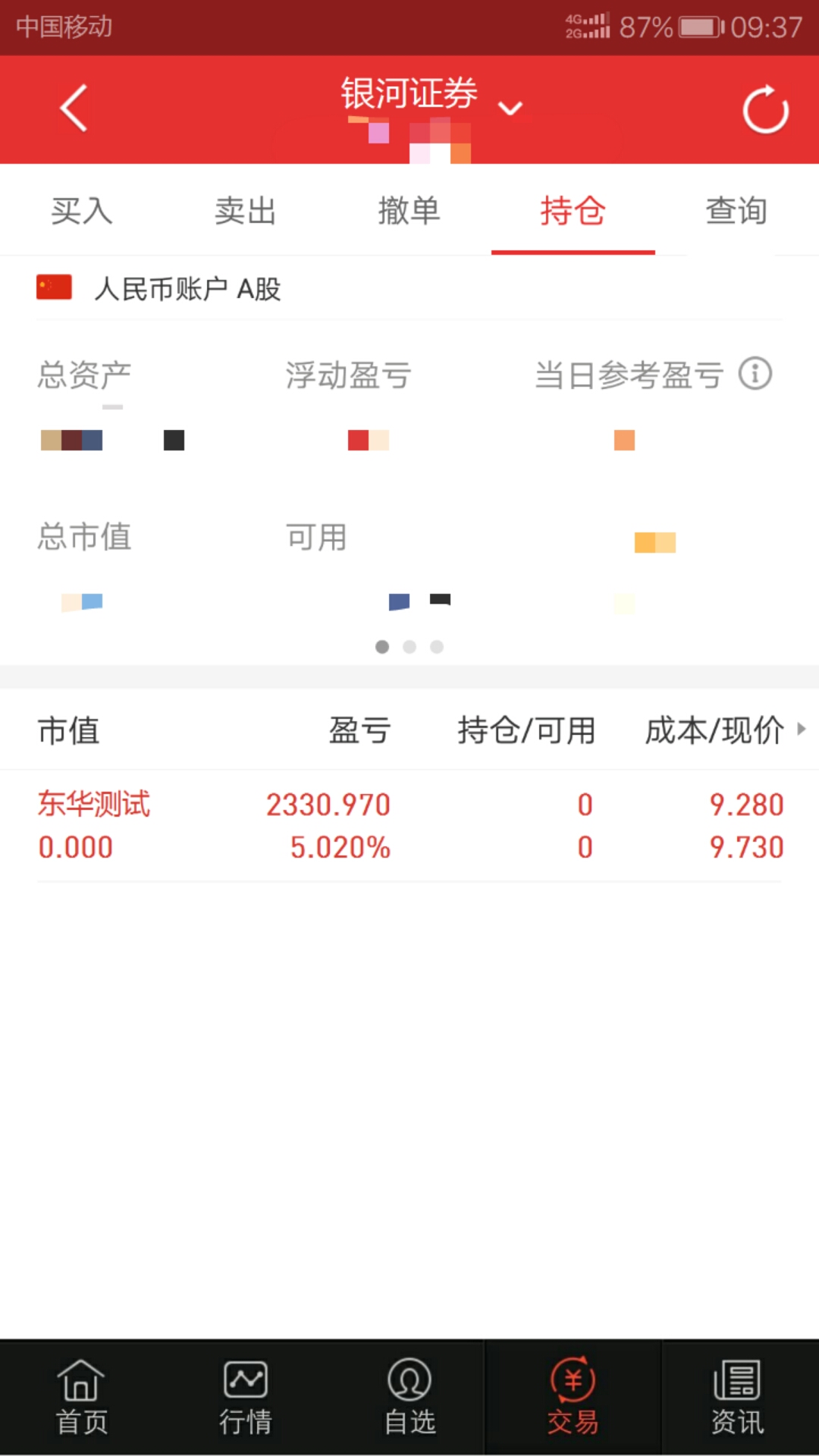Open the 撤单 tab
The height and width of the screenshot is (1456, 819).
(x=409, y=211)
